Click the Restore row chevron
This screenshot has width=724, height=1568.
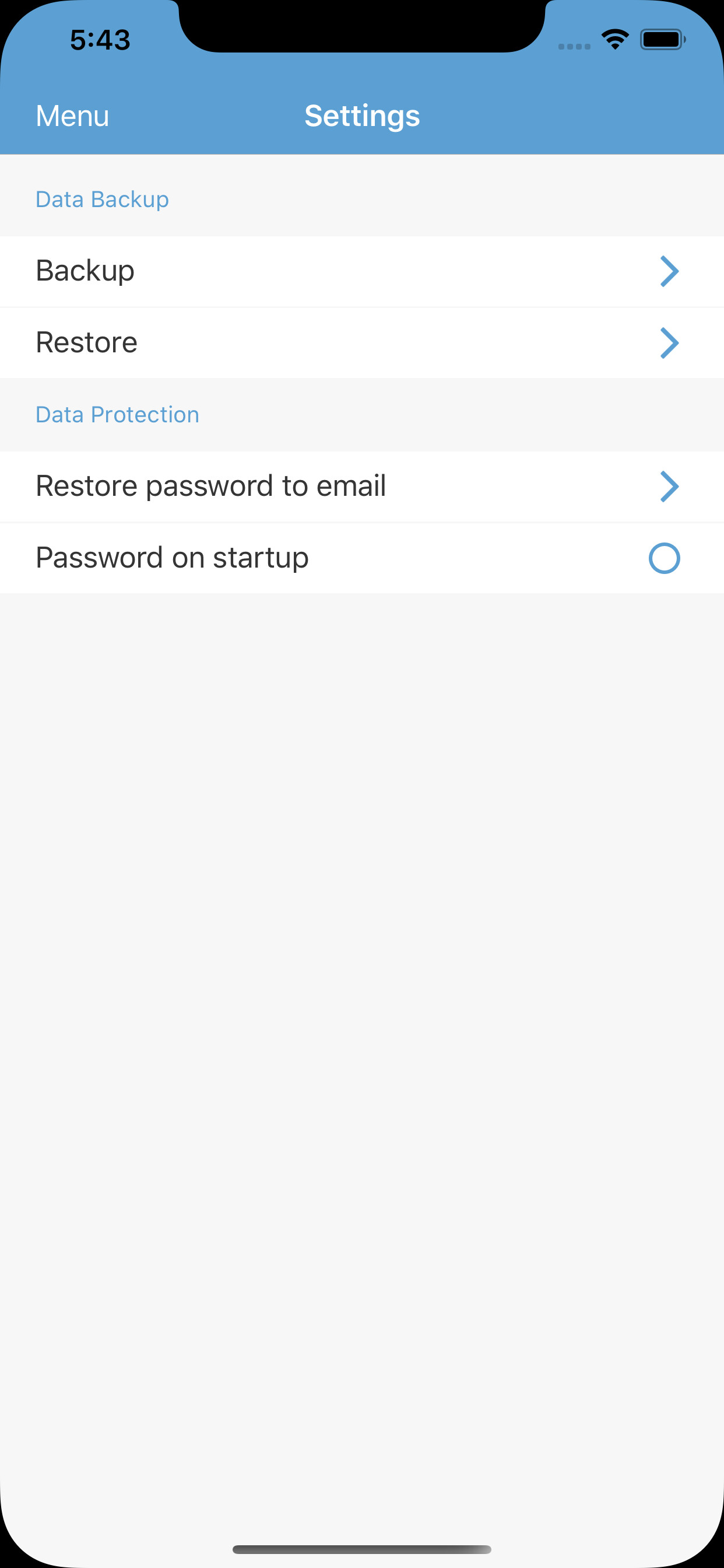[669, 342]
